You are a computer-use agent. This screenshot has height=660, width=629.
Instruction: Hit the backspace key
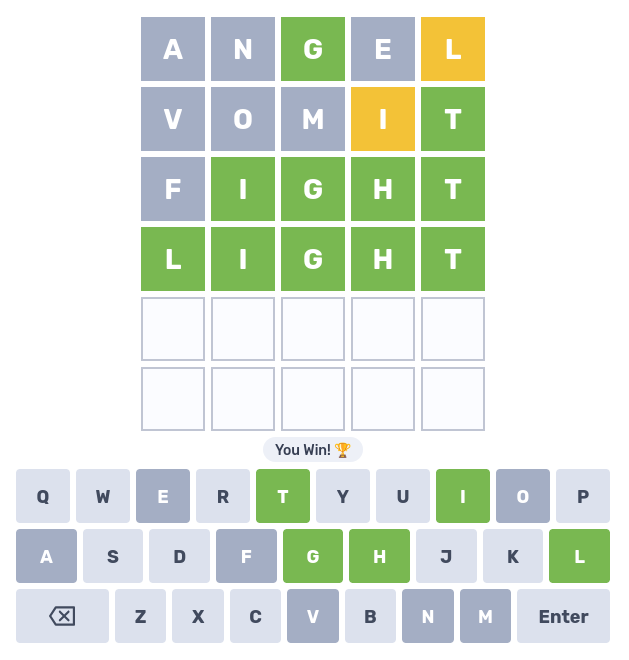point(62,616)
